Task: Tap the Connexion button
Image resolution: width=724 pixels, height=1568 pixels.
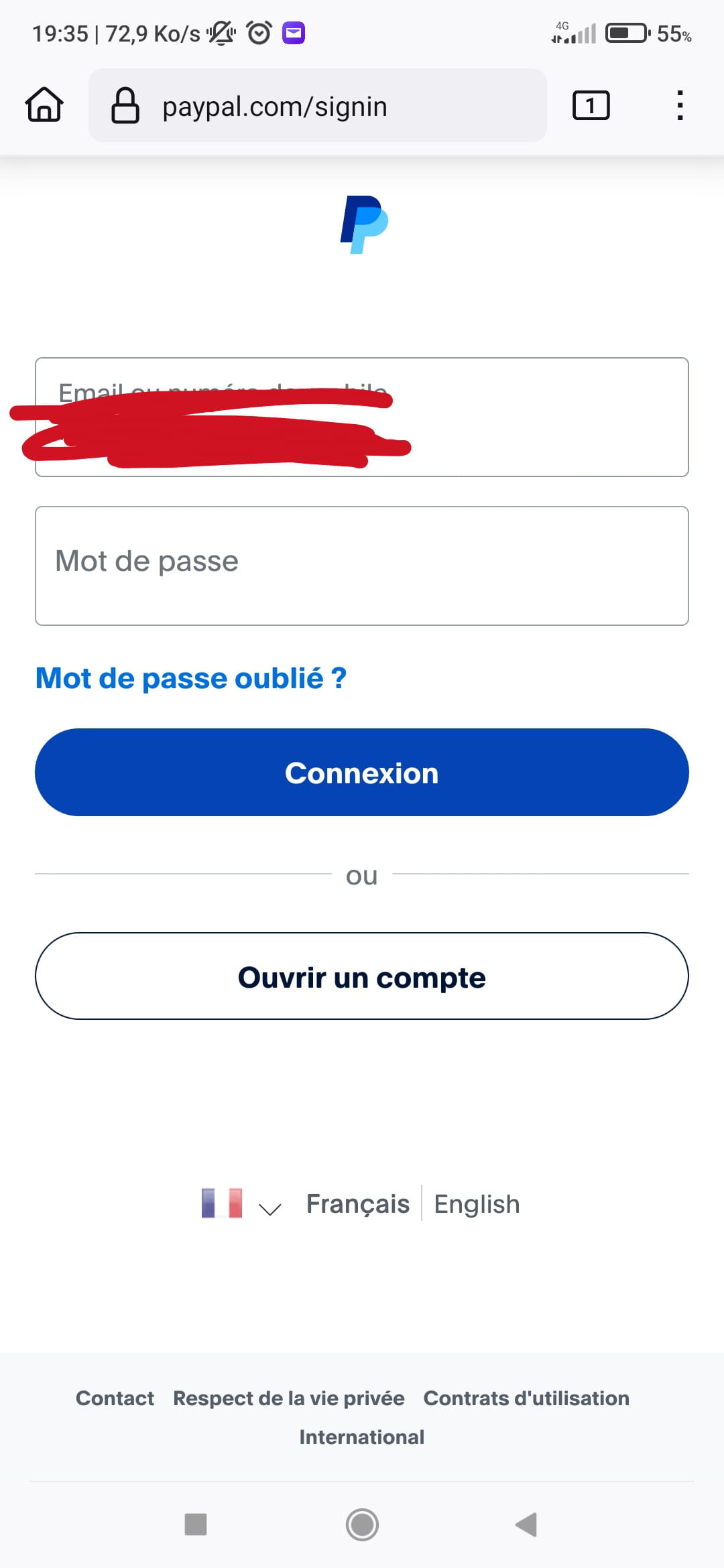Action: (x=362, y=772)
